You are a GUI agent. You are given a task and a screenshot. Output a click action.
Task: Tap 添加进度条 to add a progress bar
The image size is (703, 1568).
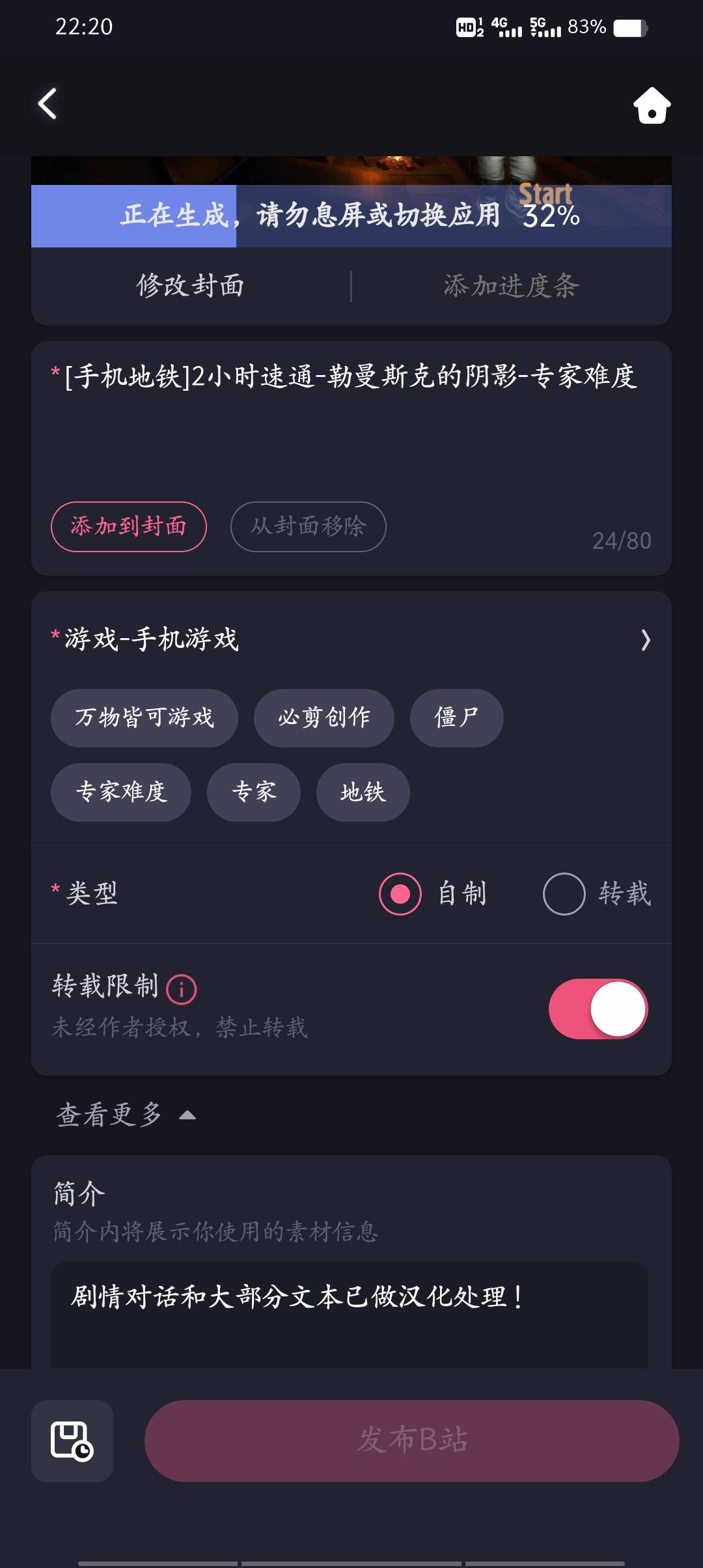(511, 286)
